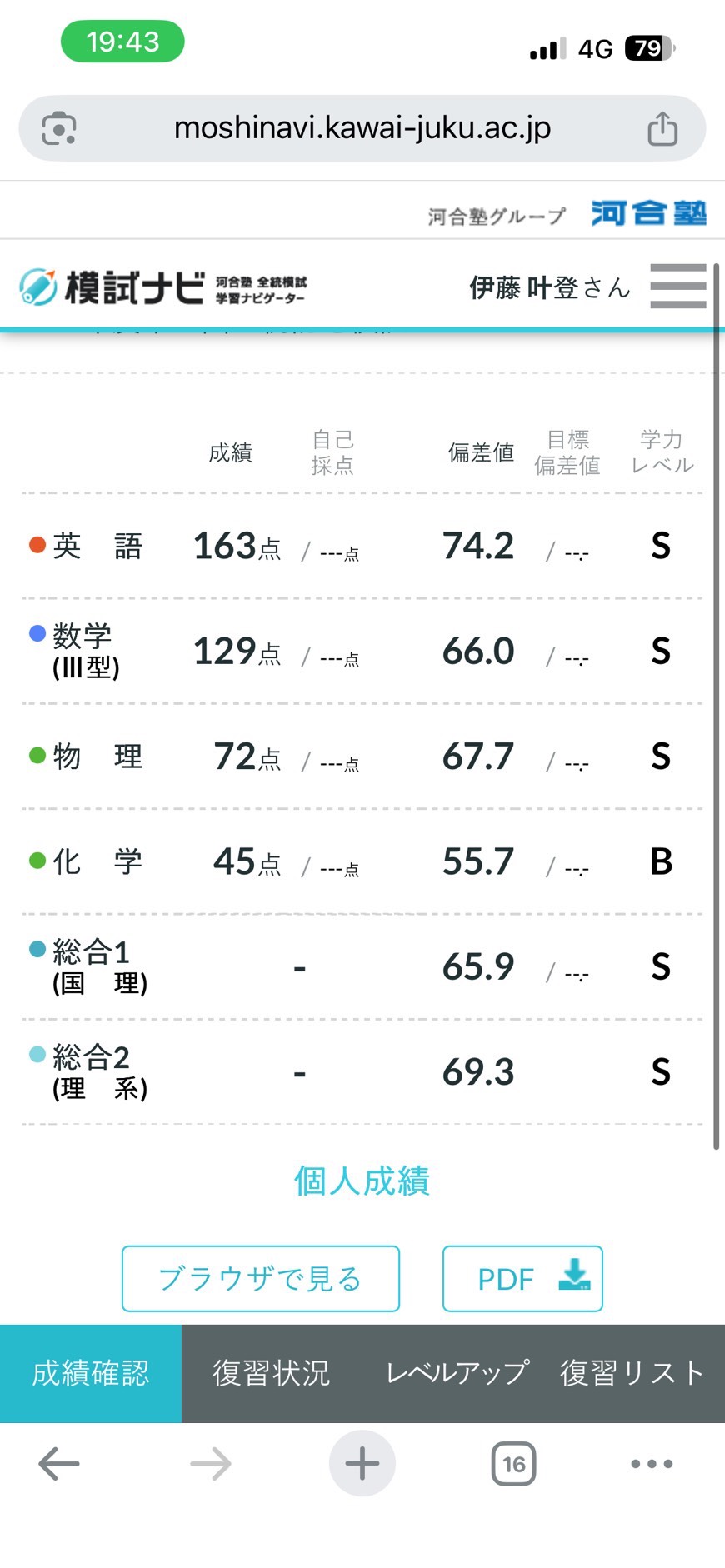Open the browser three-dot menu
Viewport: 725px width, 1568px height.
point(652,1464)
